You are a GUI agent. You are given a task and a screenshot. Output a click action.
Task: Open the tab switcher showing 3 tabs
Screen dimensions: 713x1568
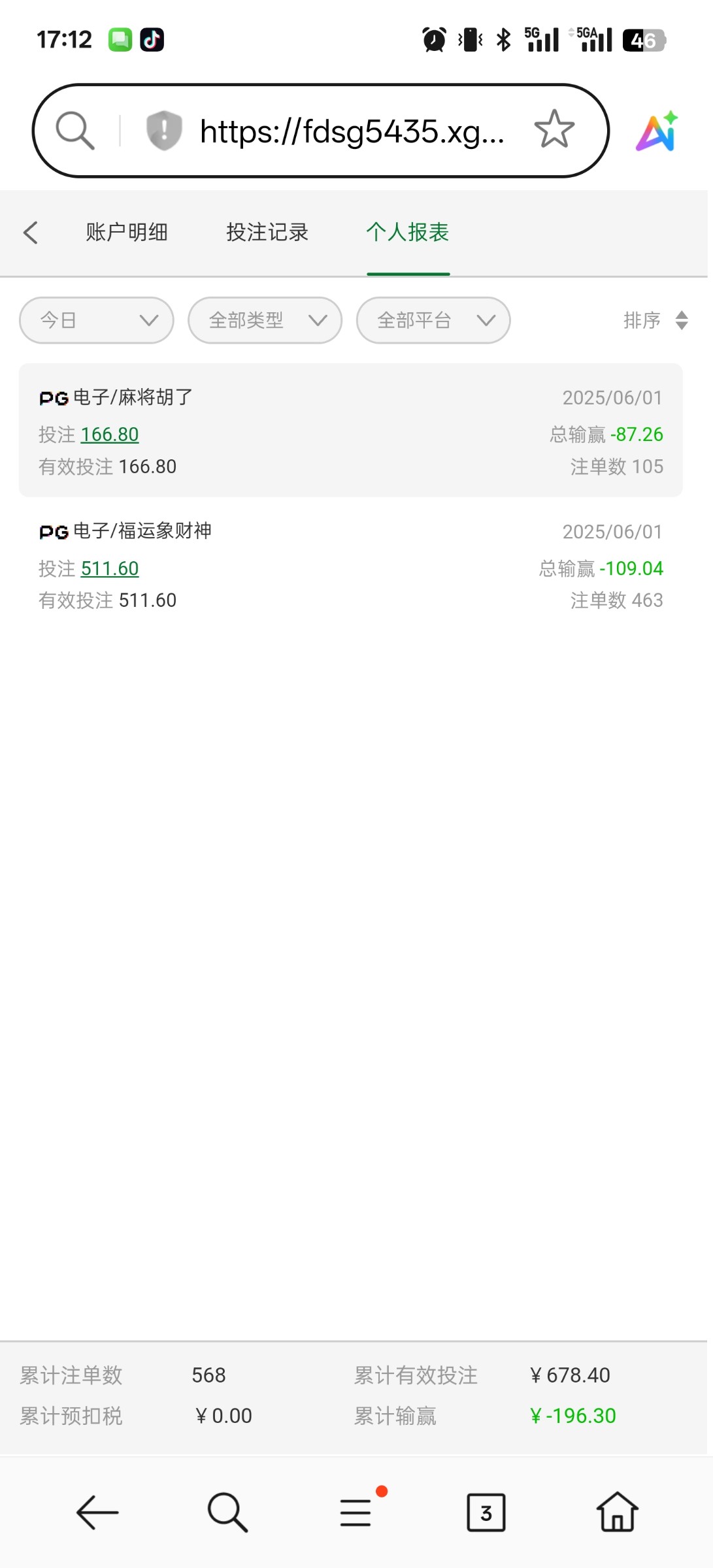coord(486,1512)
